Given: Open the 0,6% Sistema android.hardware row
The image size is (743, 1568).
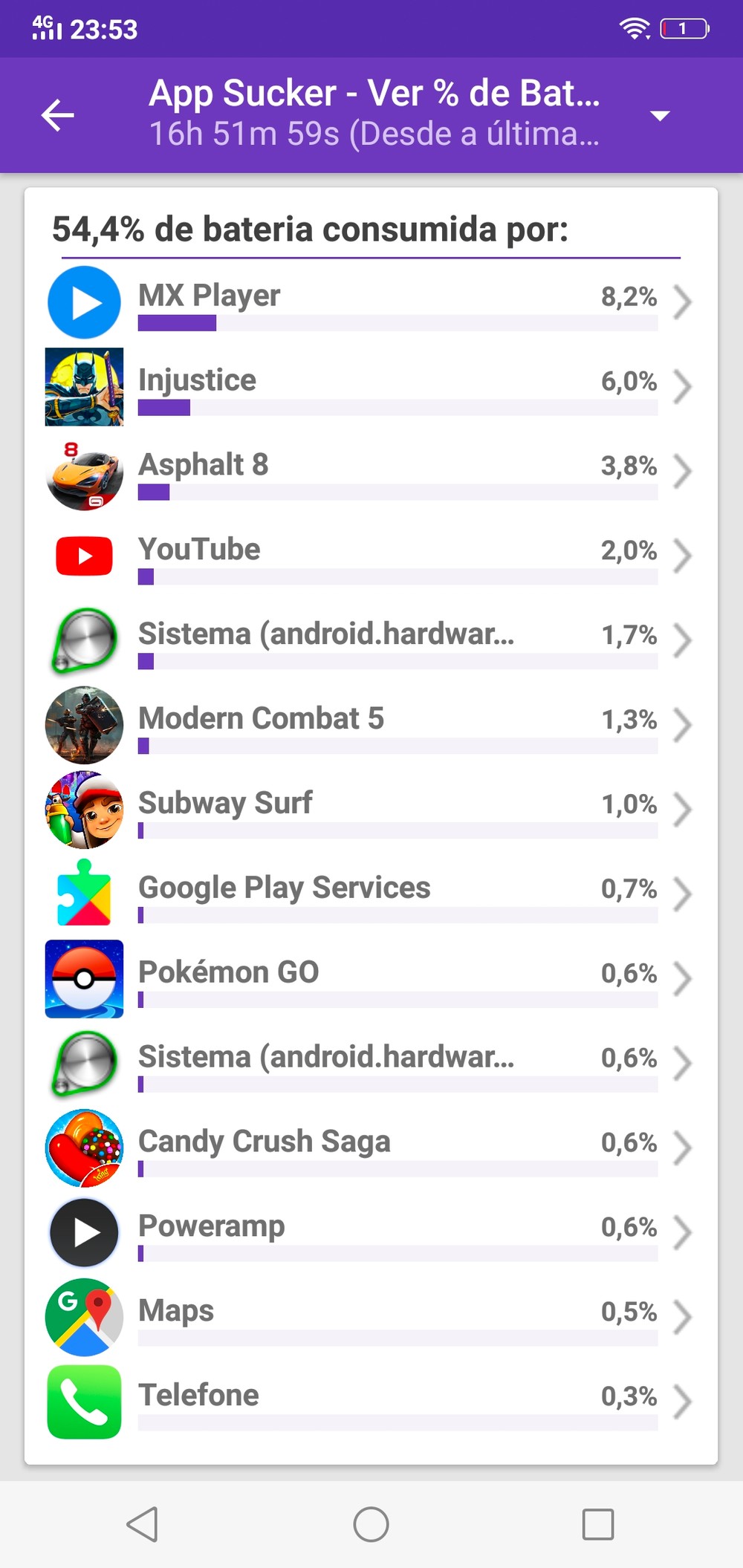Looking at the screenshot, I should (x=371, y=1064).
